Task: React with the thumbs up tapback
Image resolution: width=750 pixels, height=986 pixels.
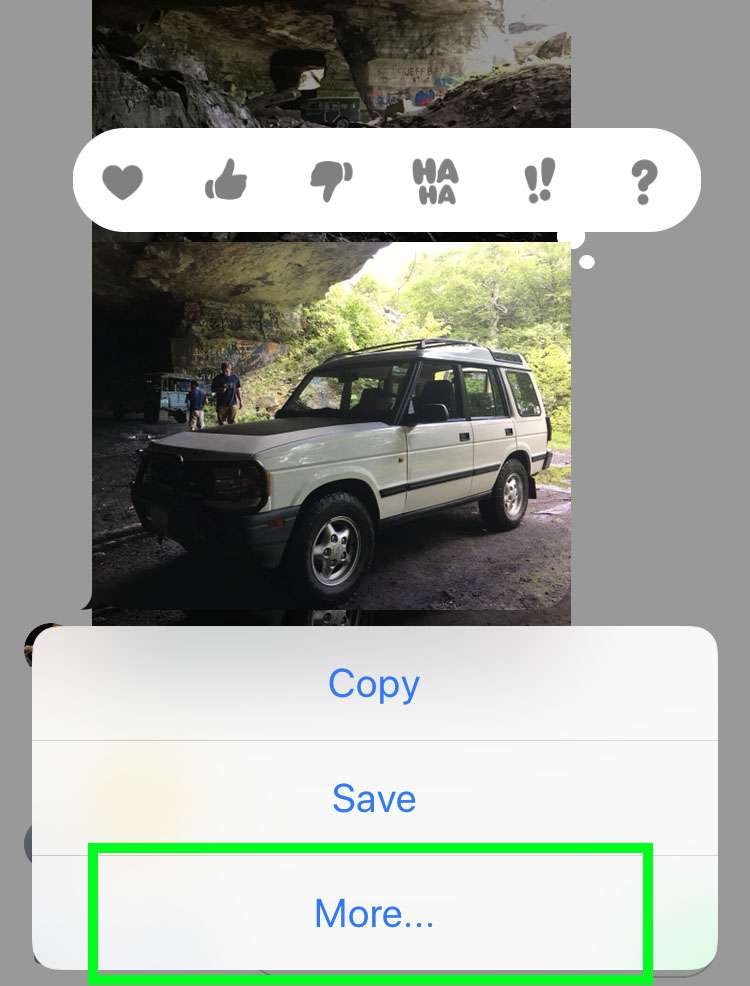Action: [226, 182]
